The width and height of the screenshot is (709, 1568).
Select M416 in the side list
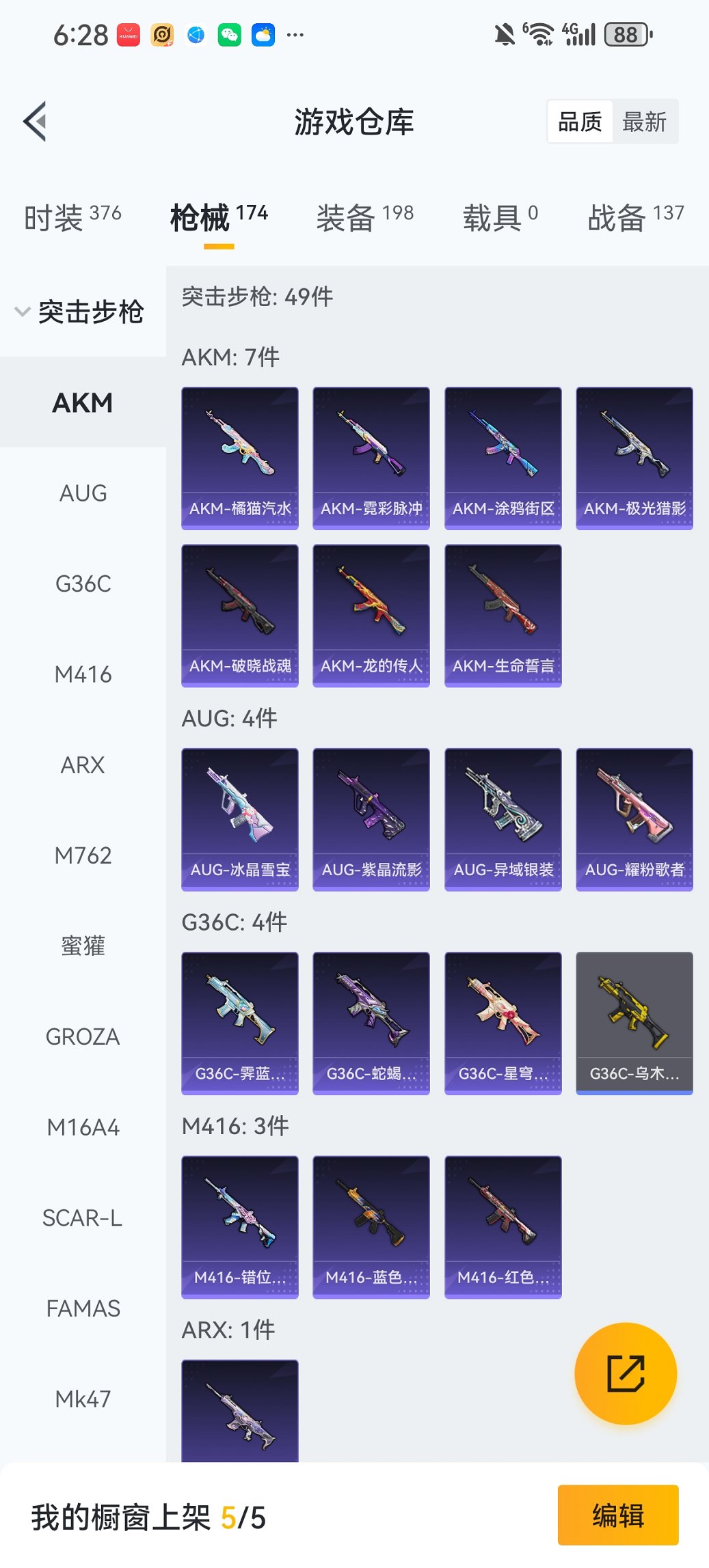pyautogui.click(x=83, y=674)
